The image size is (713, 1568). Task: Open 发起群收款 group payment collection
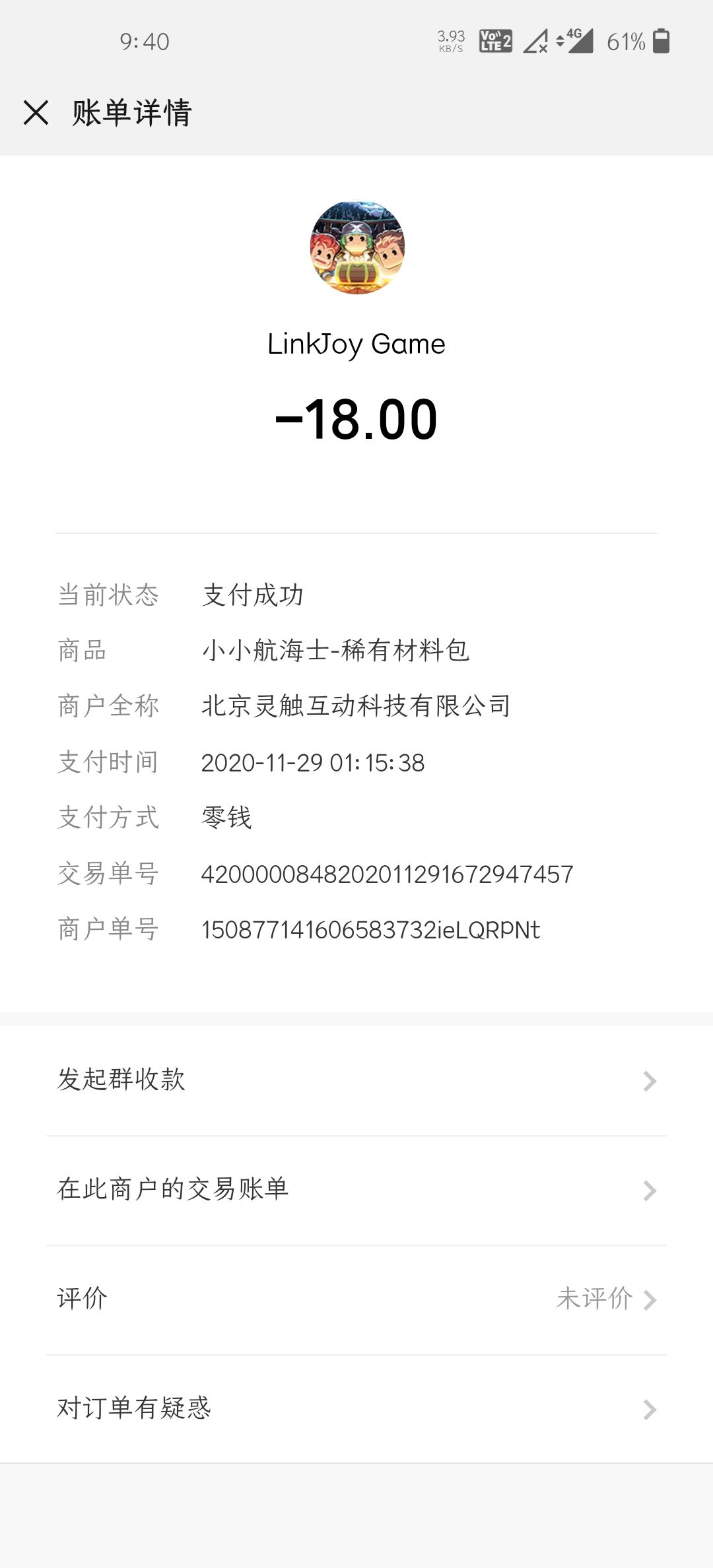point(356,1080)
